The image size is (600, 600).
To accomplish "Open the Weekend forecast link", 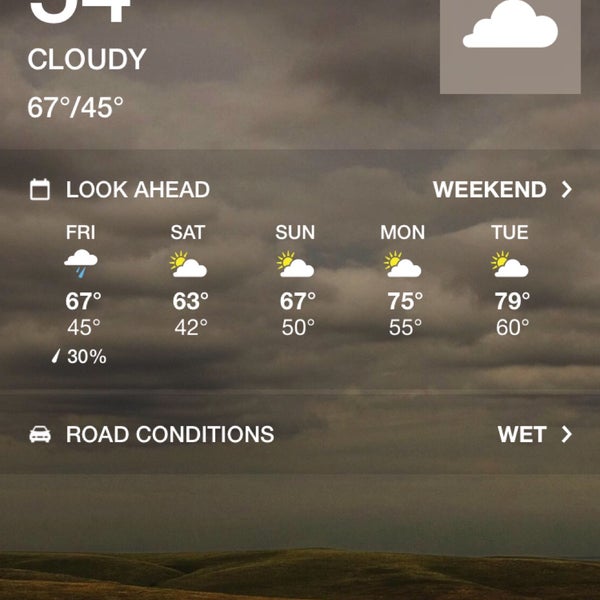I will point(502,190).
